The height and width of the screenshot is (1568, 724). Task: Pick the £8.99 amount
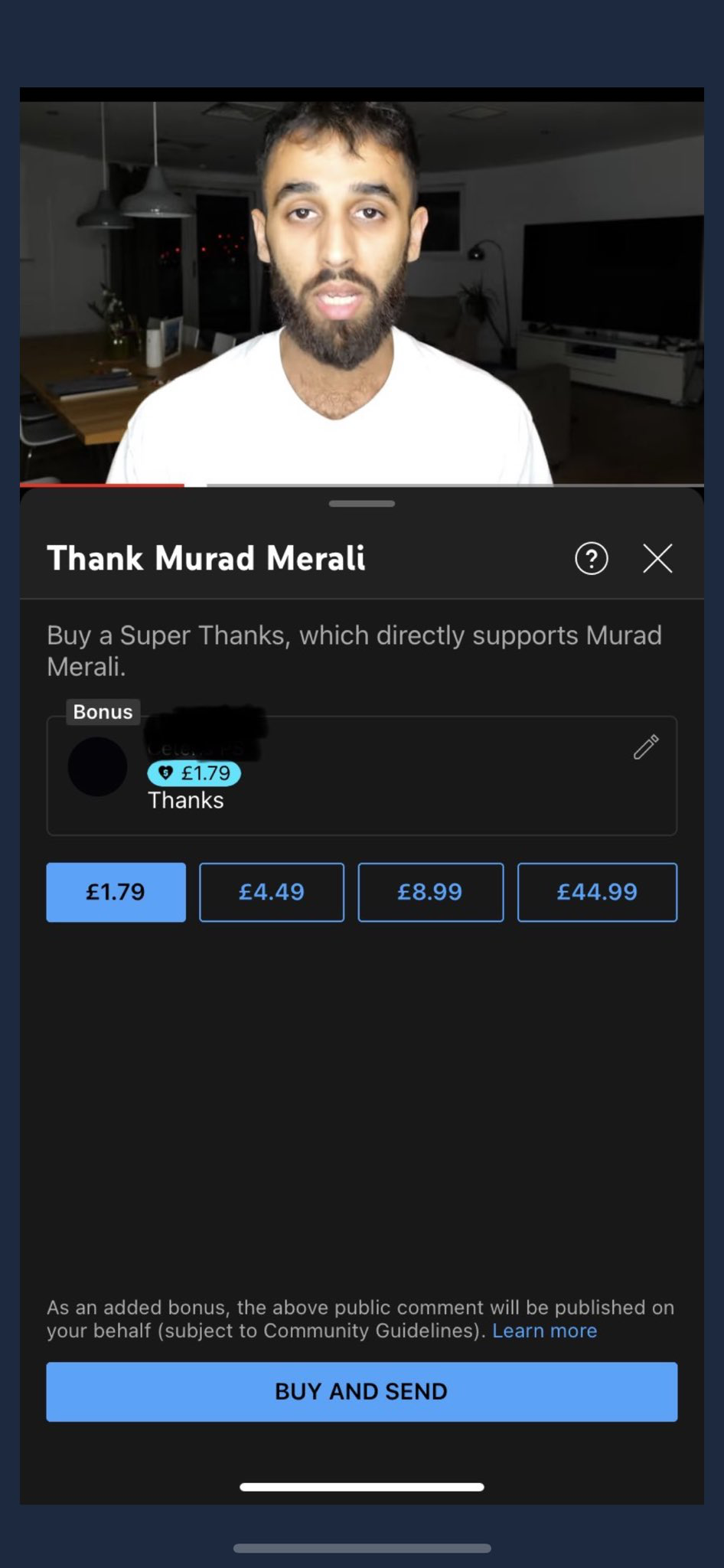[430, 892]
